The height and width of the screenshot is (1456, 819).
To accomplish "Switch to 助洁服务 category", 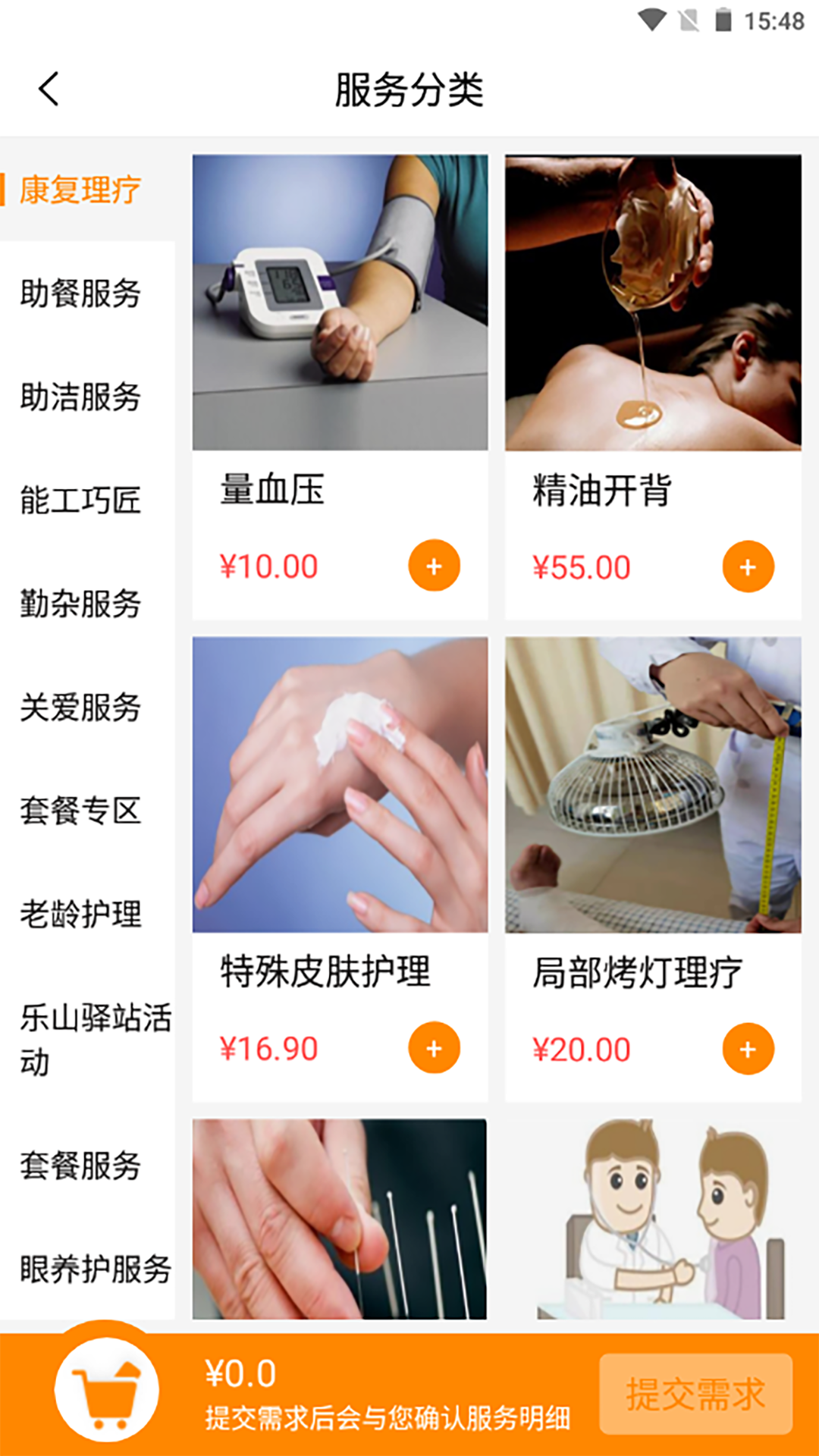I will click(x=80, y=397).
